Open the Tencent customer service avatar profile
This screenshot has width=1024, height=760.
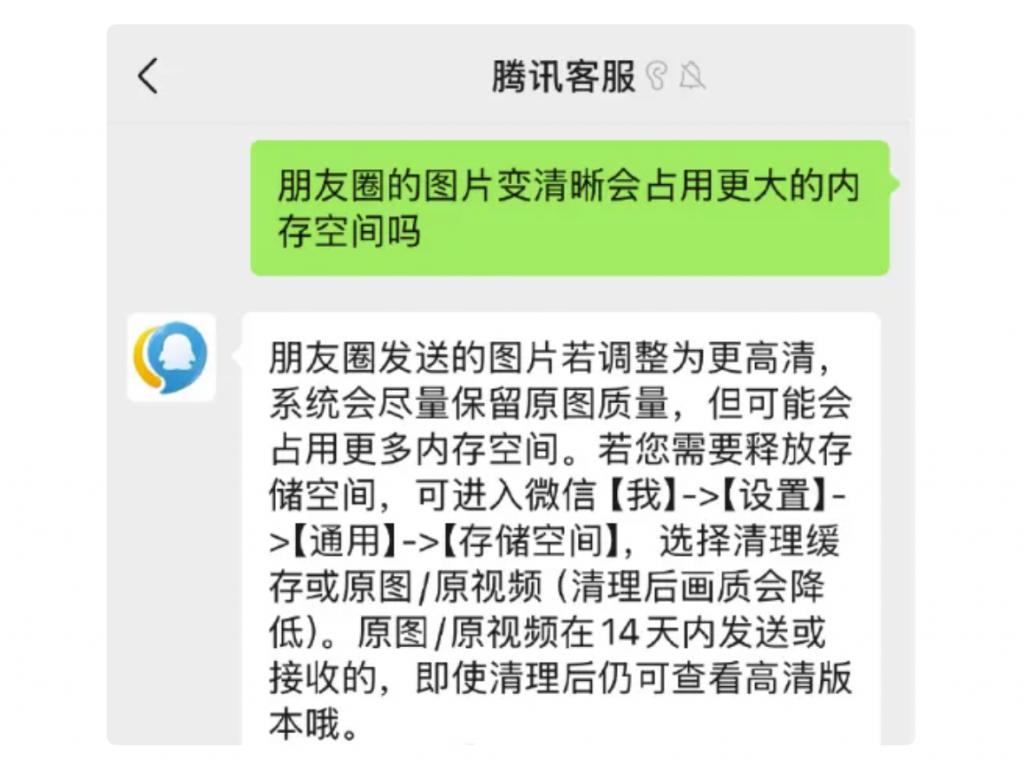[171, 358]
